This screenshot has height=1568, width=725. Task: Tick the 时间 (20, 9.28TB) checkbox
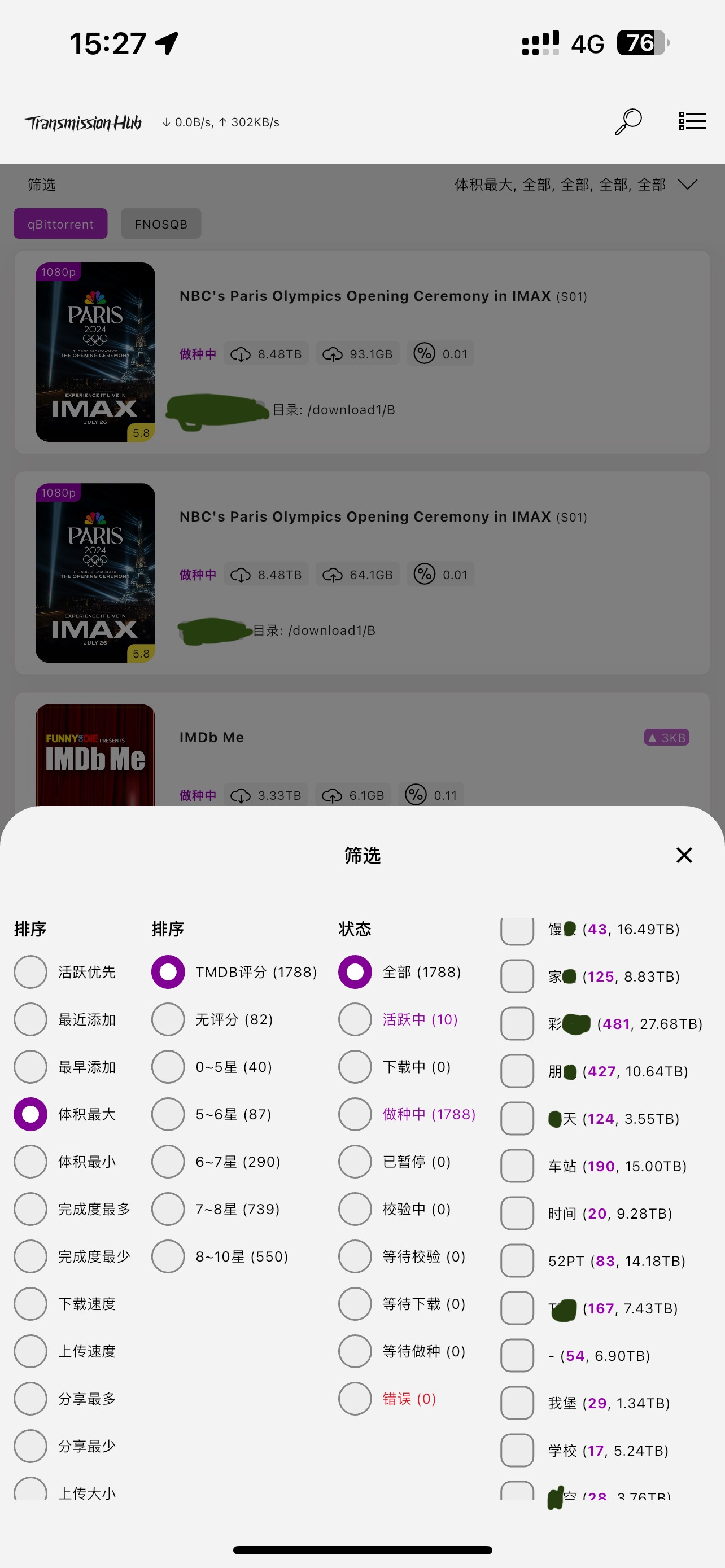517,1214
